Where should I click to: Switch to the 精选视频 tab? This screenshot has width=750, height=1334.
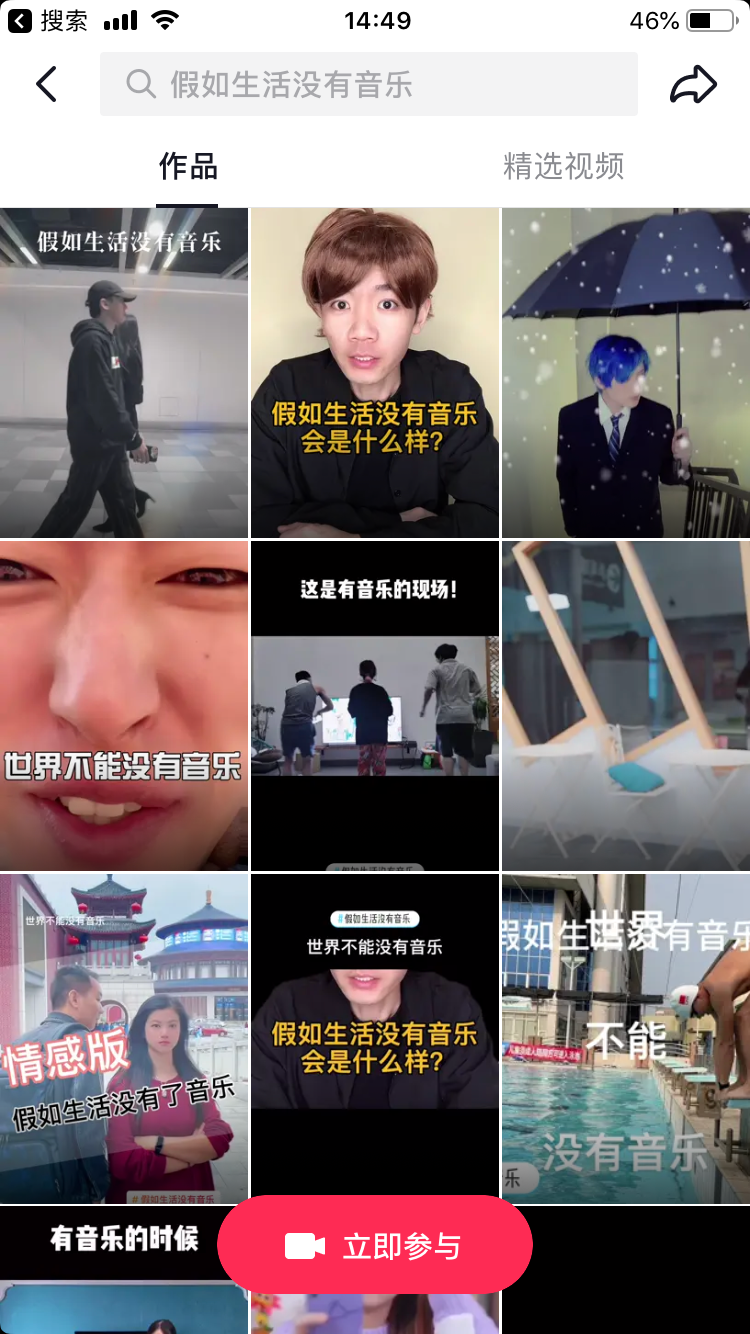coord(563,166)
